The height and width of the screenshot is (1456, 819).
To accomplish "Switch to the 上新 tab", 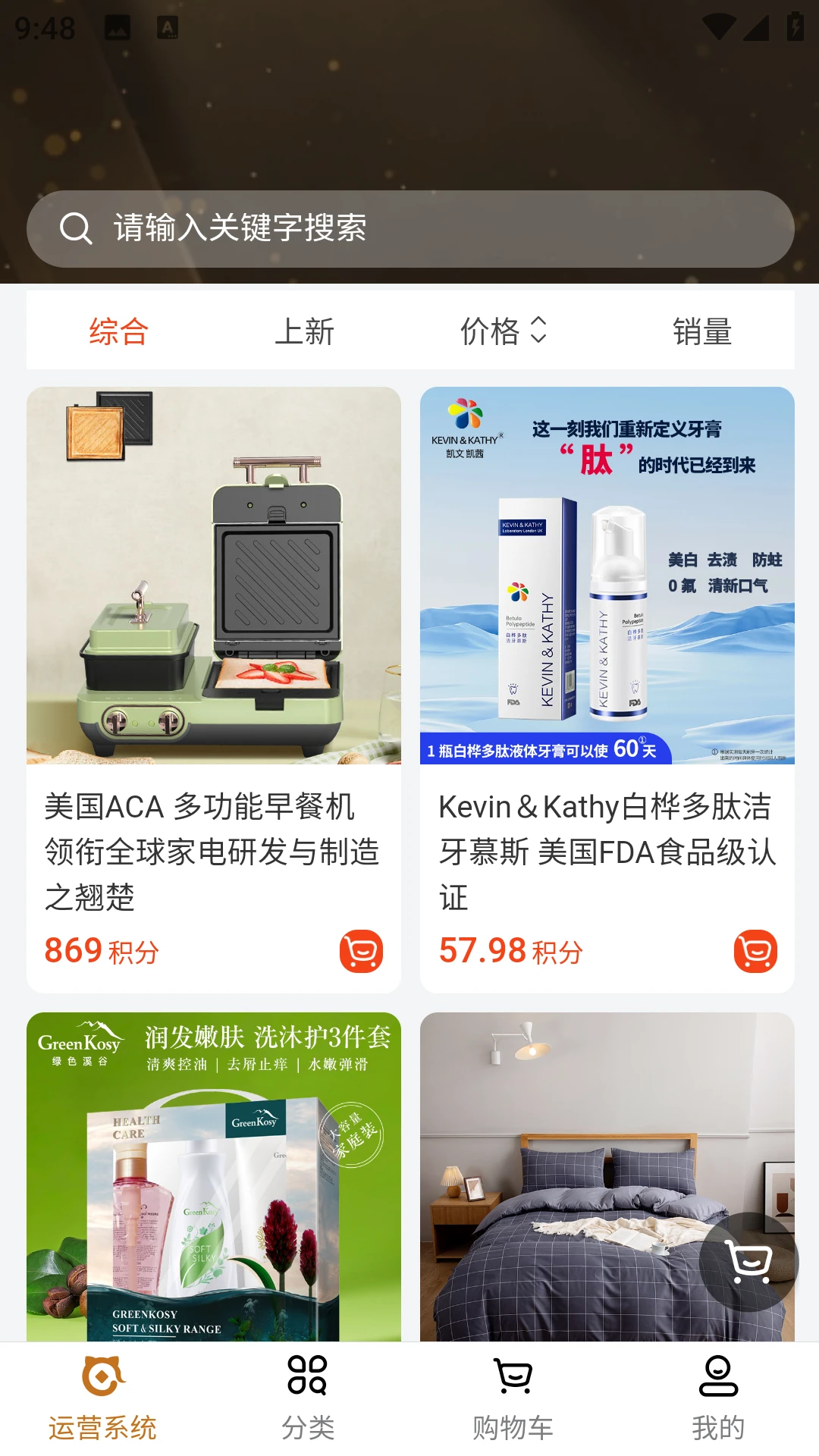I will tap(304, 331).
